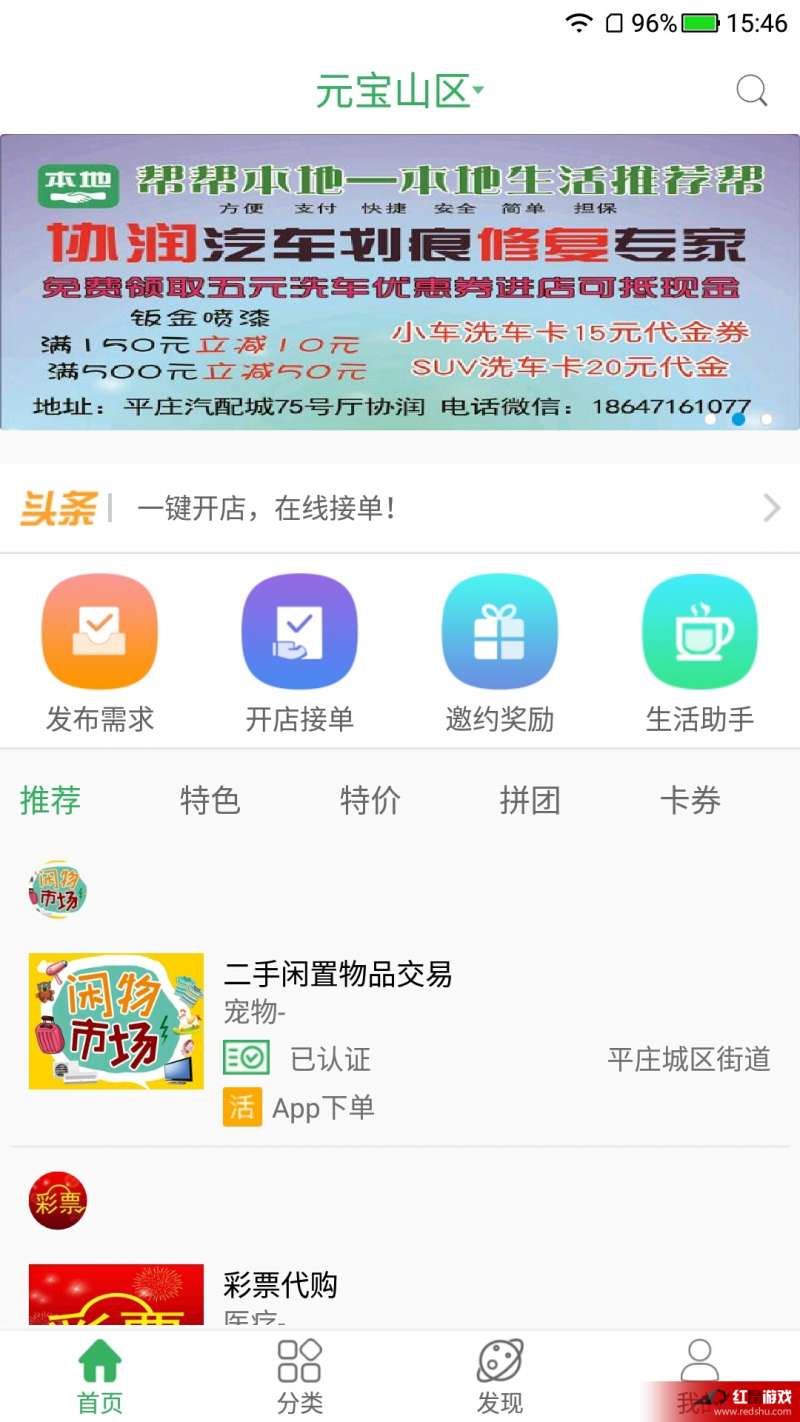
Task: Open the search magnifier icon
Action: [x=751, y=91]
